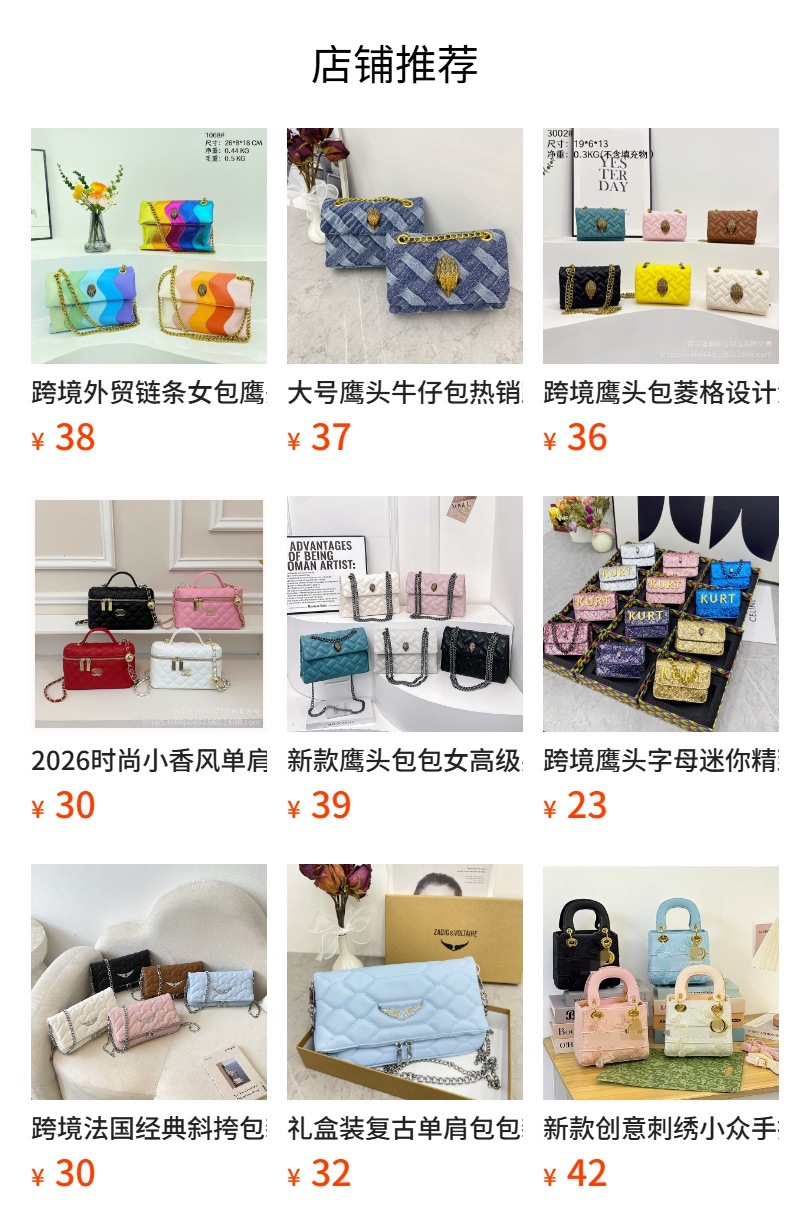Screen dimensions: 790x1232
Task: Select the 跨境鹰头包菱格设计 product card
Action: pos(661,291)
